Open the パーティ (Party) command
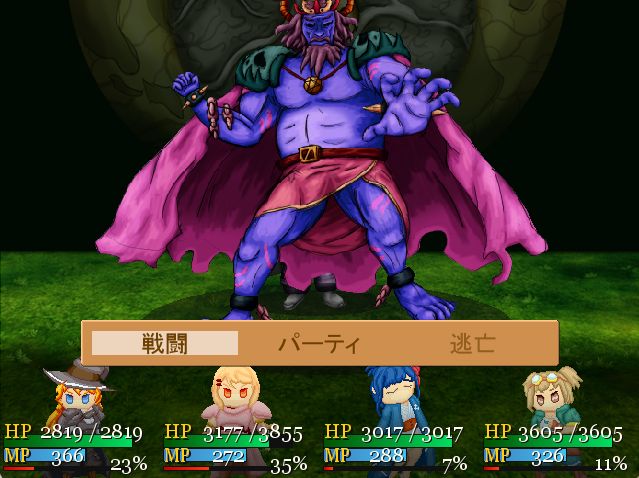The image size is (639, 478). click(318, 343)
